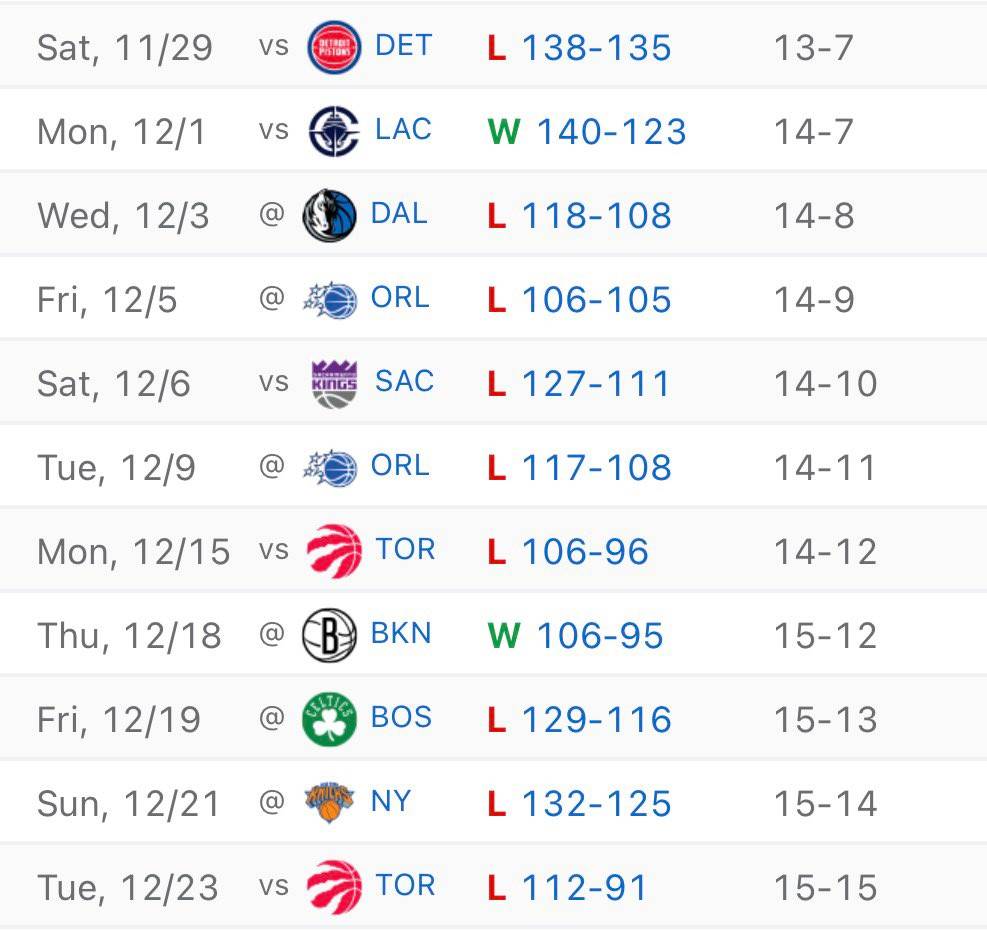Open the DAL team page
The height and width of the screenshot is (931, 987).
[398, 214]
